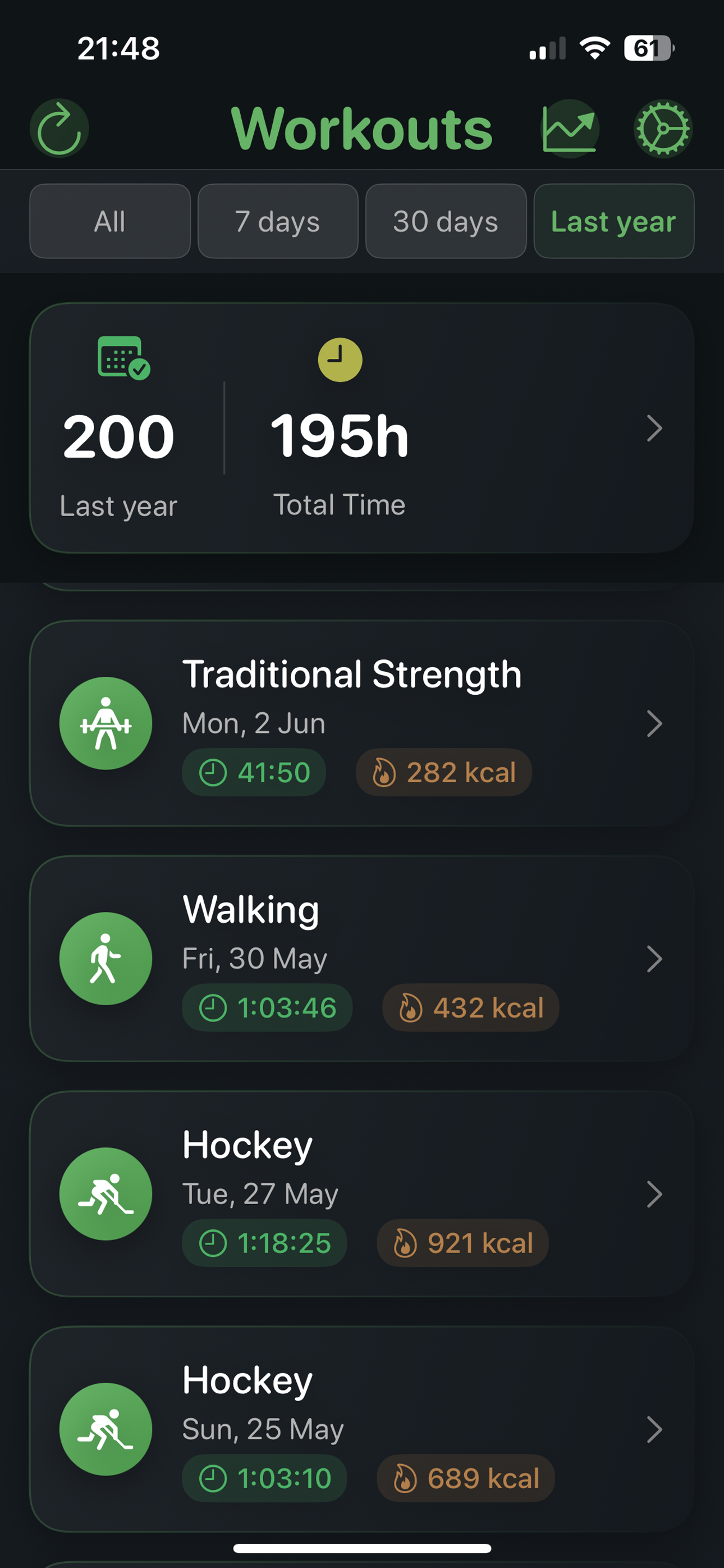724x1568 pixels.
Task: Switch to the Last year tab
Action: coord(613,222)
